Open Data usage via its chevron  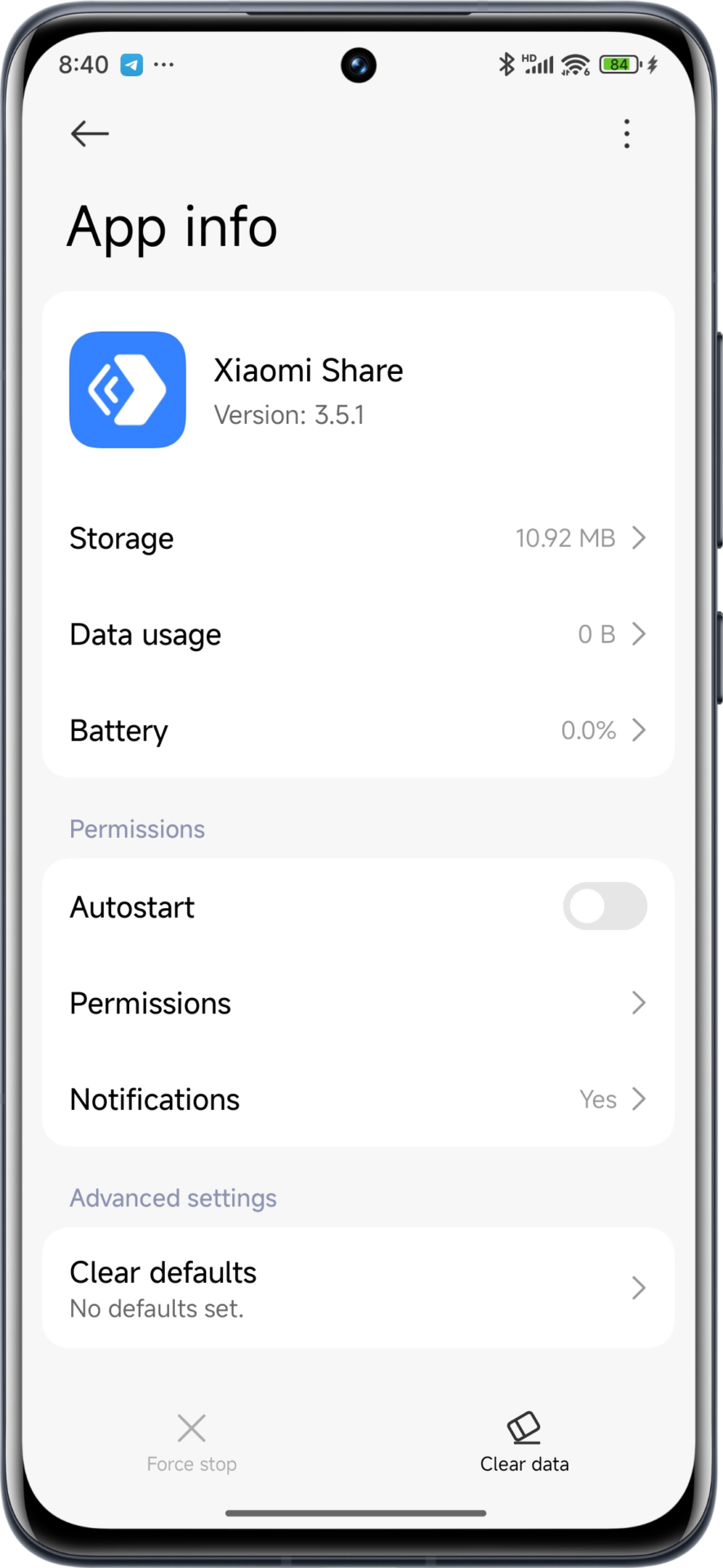point(638,634)
